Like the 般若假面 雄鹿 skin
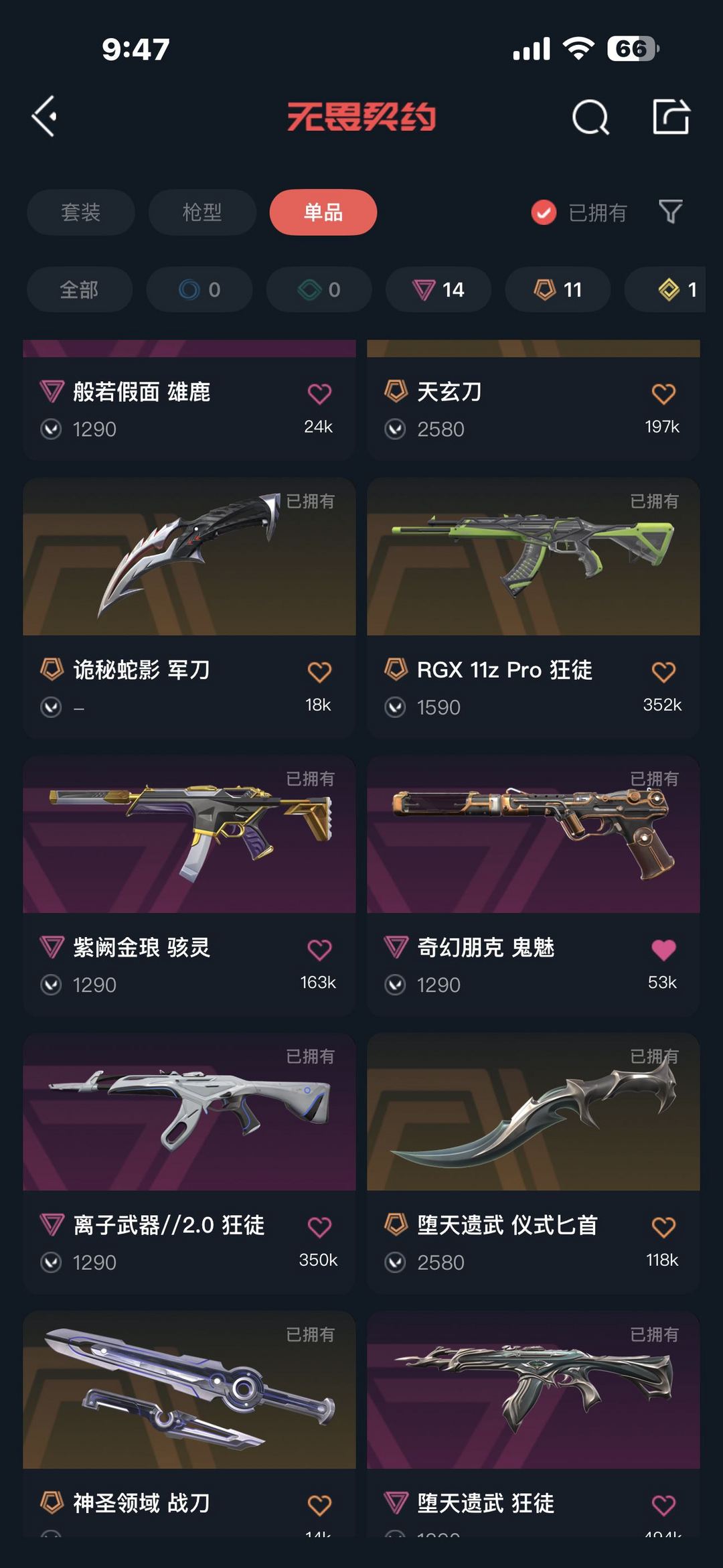The width and height of the screenshot is (723, 1568). [319, 393]
